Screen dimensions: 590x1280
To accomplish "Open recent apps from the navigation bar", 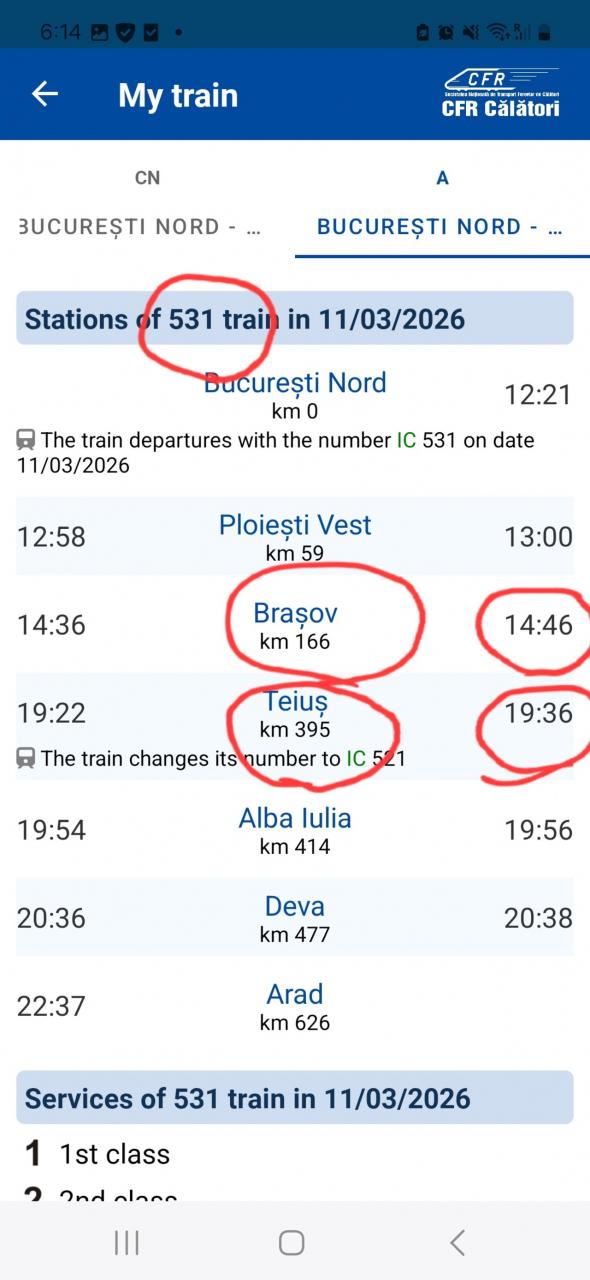I will (x=127, y=1242).
